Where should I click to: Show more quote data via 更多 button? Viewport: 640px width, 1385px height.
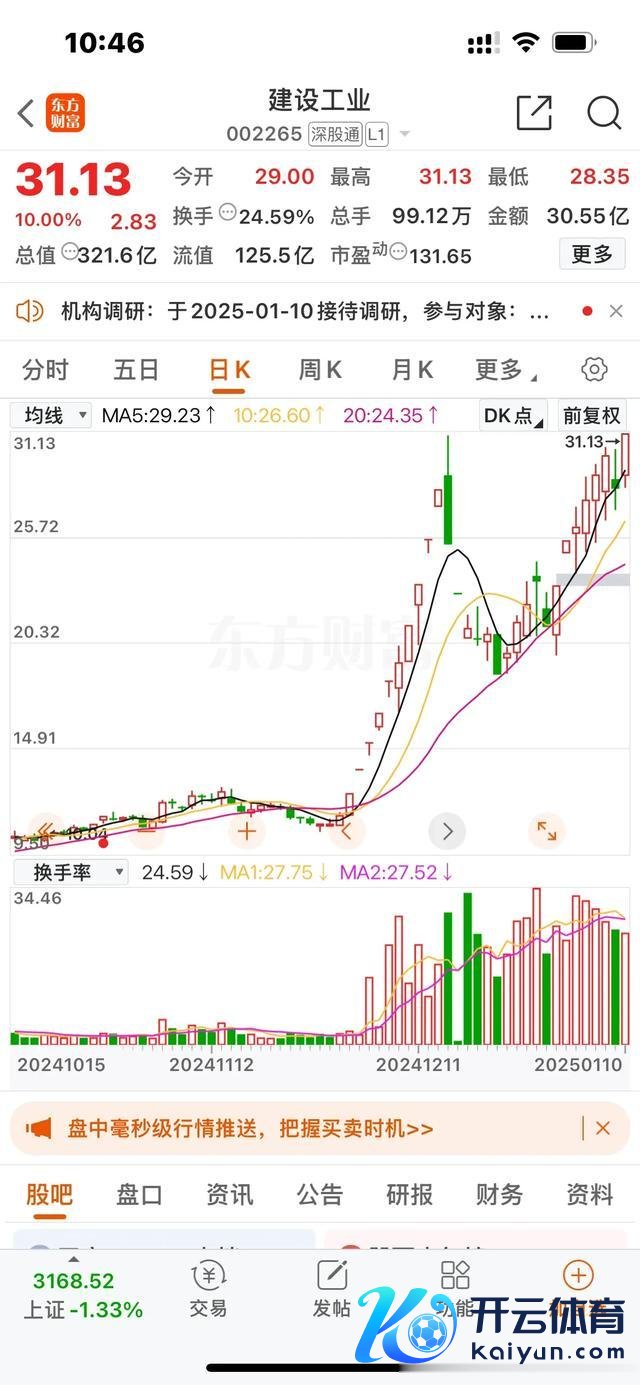point(592,254)
